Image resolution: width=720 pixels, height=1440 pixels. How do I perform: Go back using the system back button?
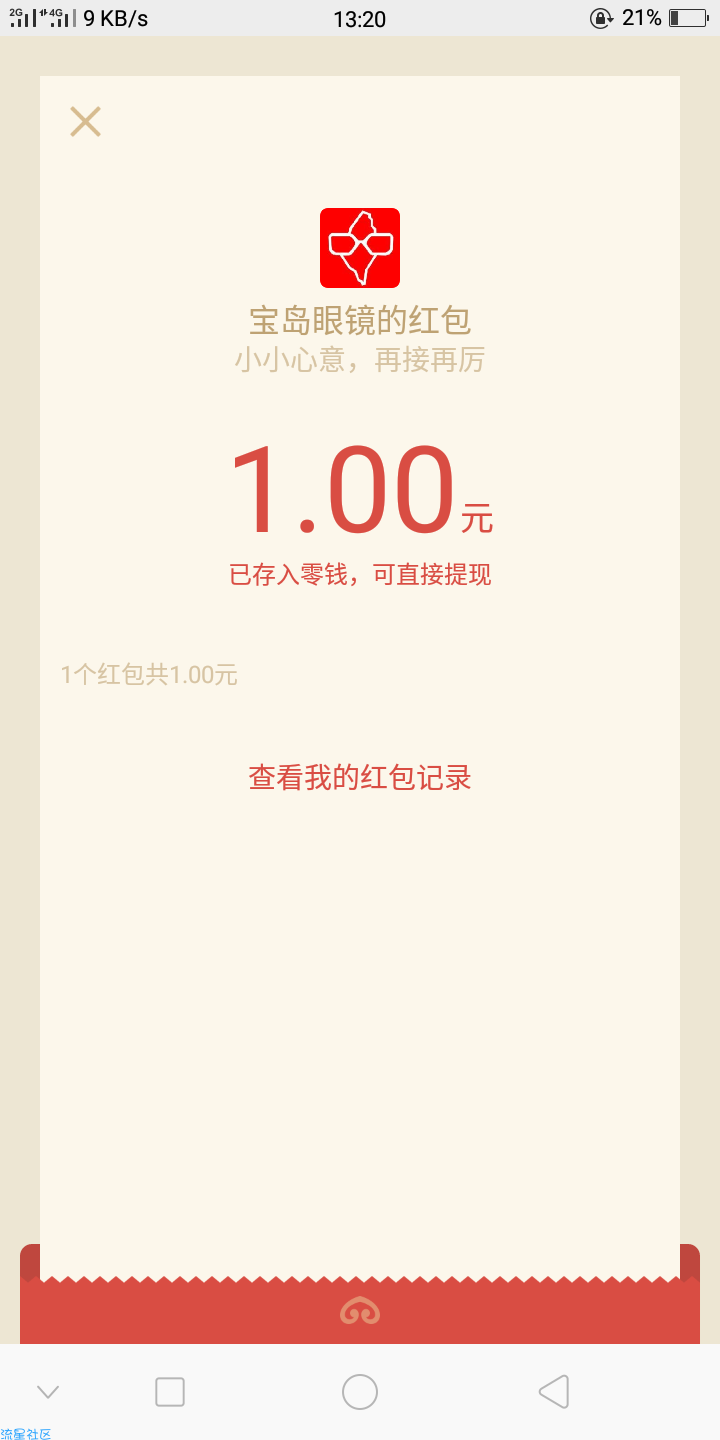[x=554, y=1392]
